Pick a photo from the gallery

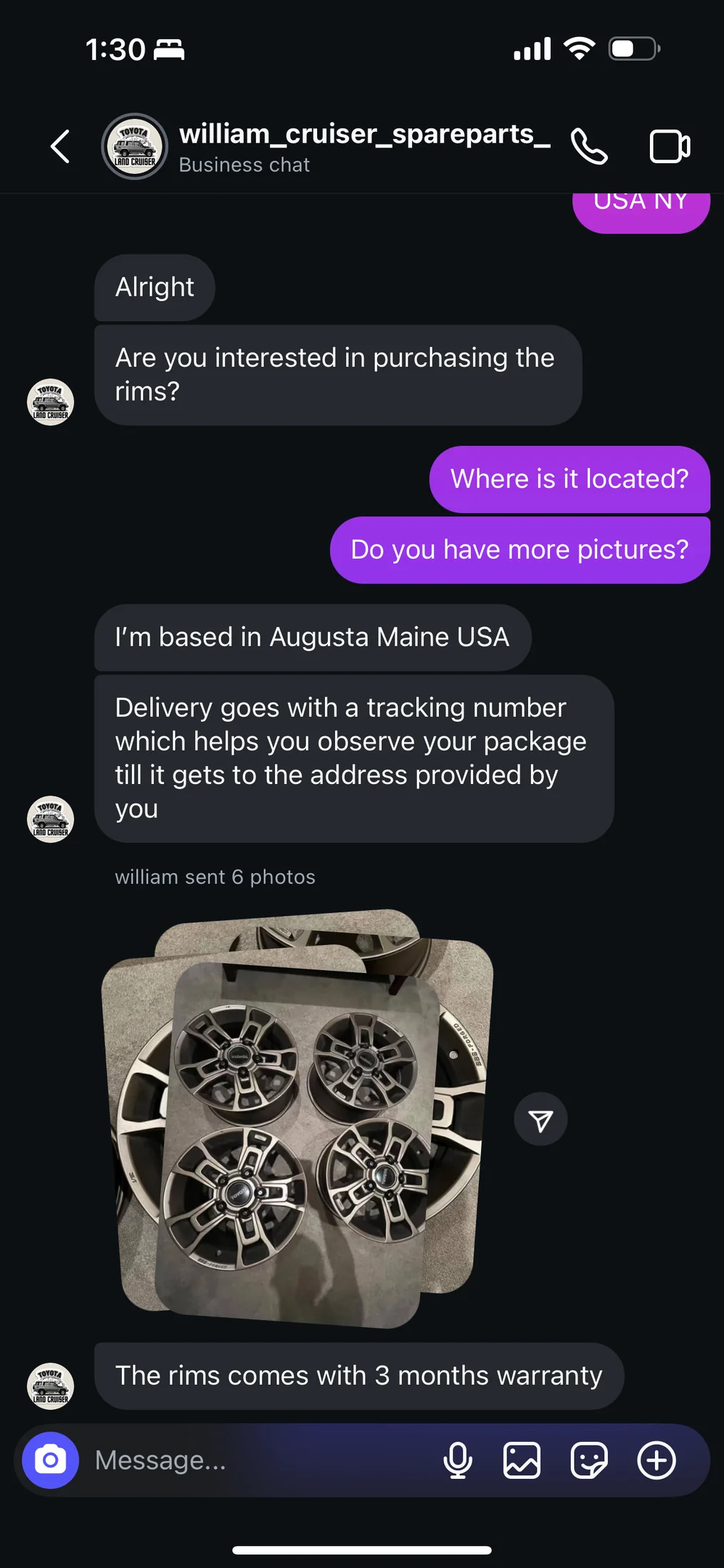(x=522, y=1460)
